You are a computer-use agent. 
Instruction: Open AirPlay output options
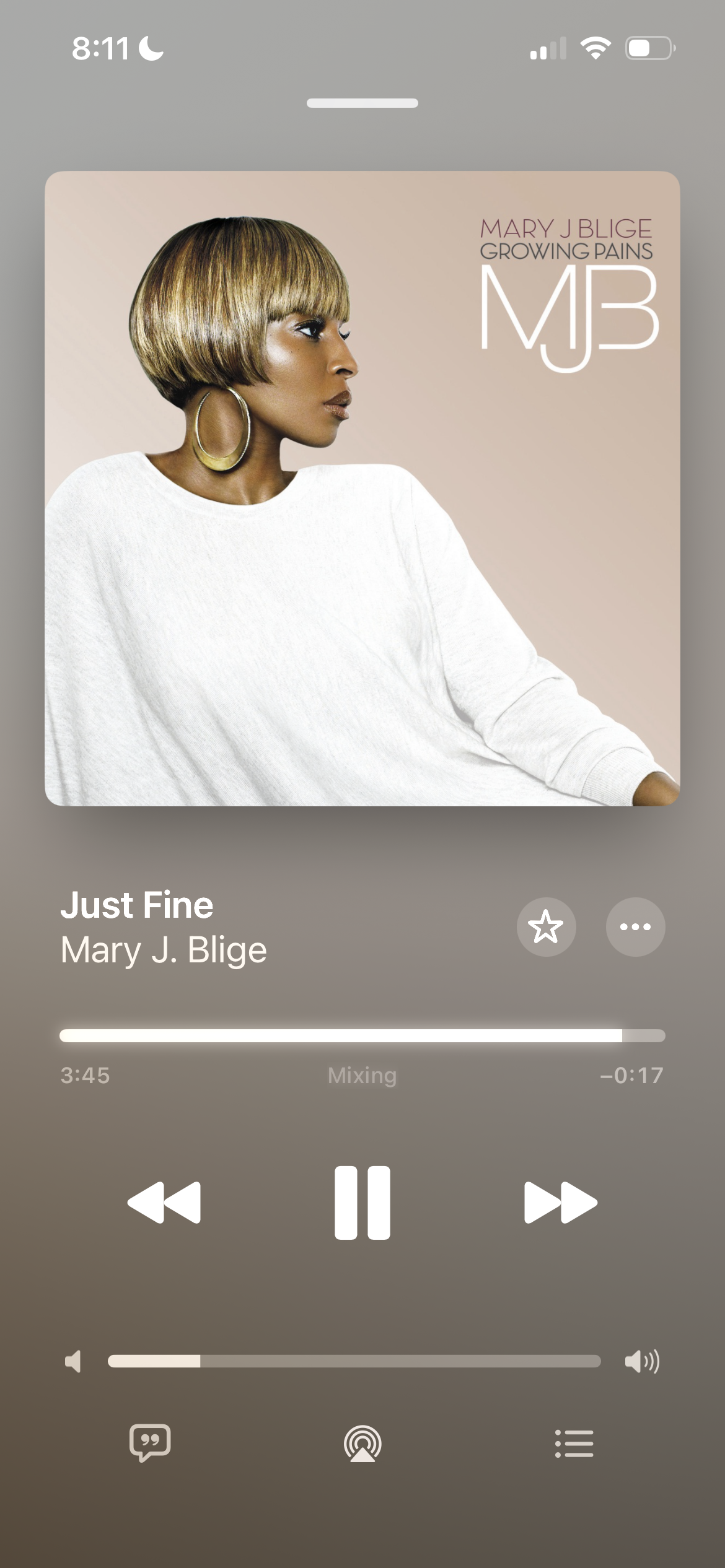(362, 1444)
